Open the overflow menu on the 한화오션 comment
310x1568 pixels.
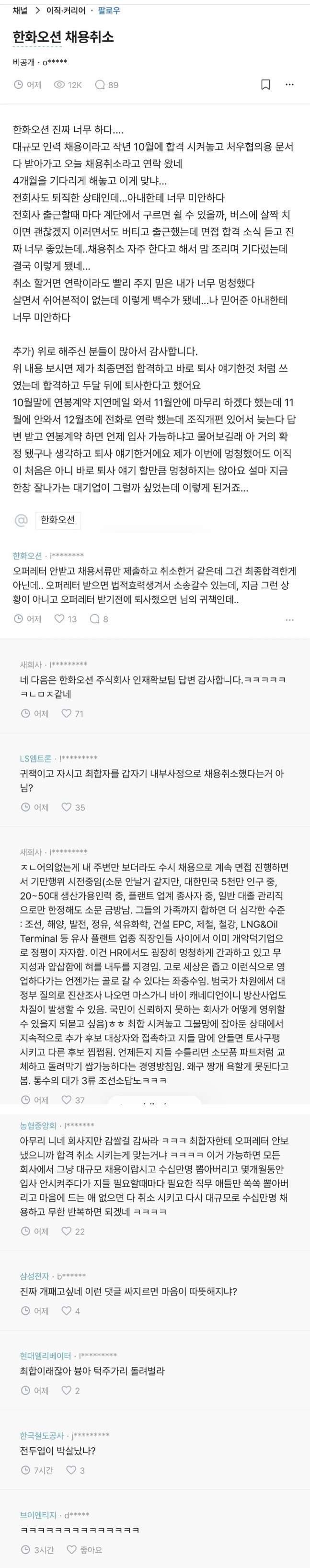tap(290, 619)
